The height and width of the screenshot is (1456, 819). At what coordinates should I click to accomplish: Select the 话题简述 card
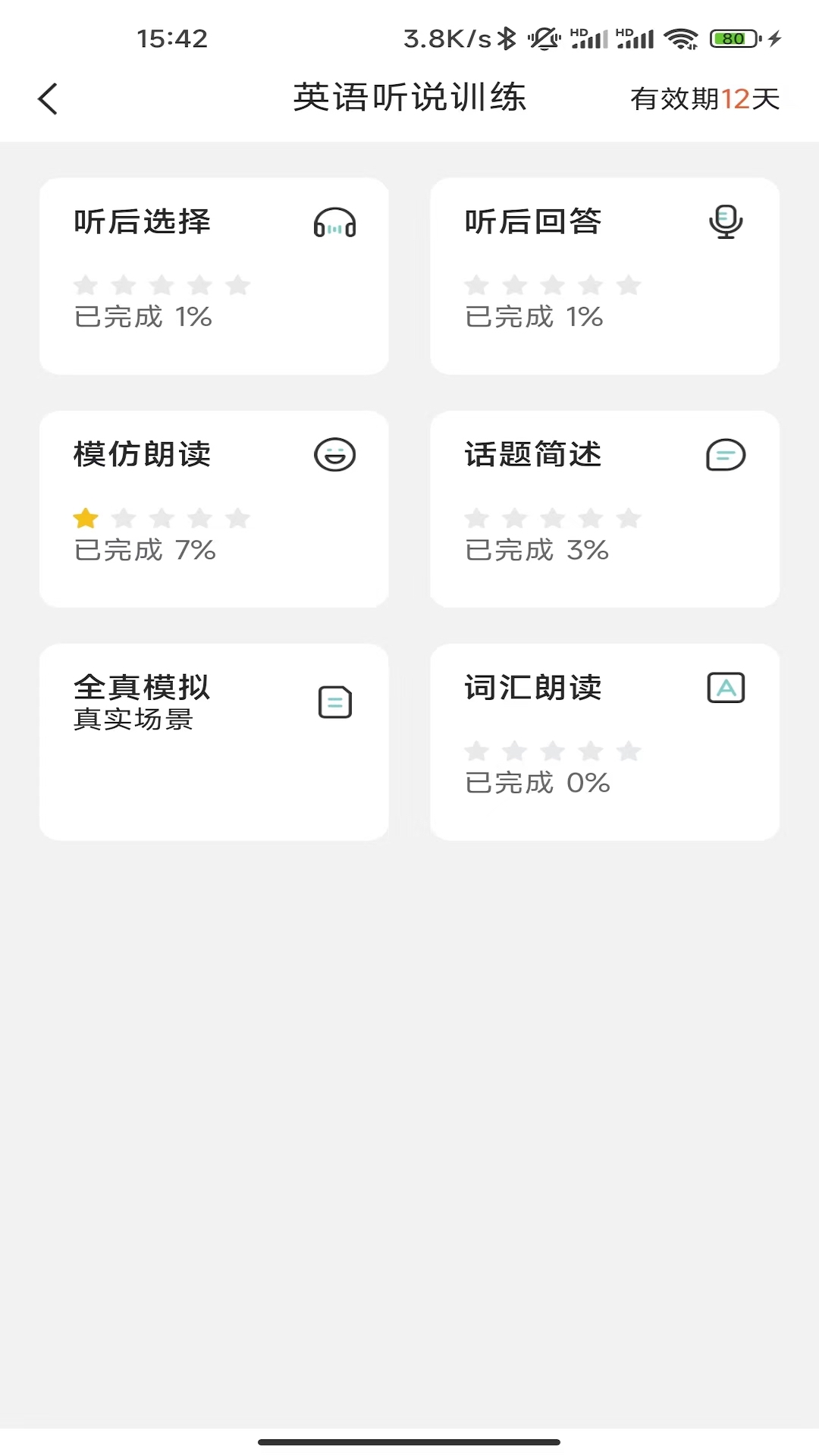(x=604, y=509)
